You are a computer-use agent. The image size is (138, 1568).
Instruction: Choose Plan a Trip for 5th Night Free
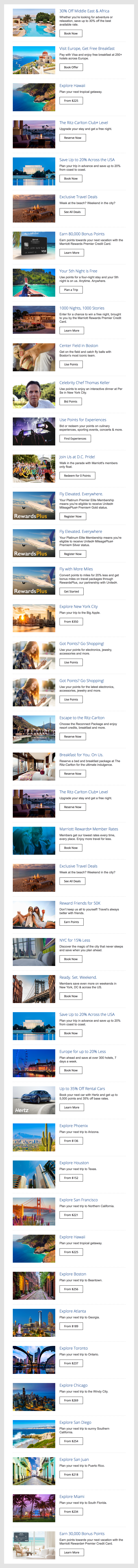[71, 290]
